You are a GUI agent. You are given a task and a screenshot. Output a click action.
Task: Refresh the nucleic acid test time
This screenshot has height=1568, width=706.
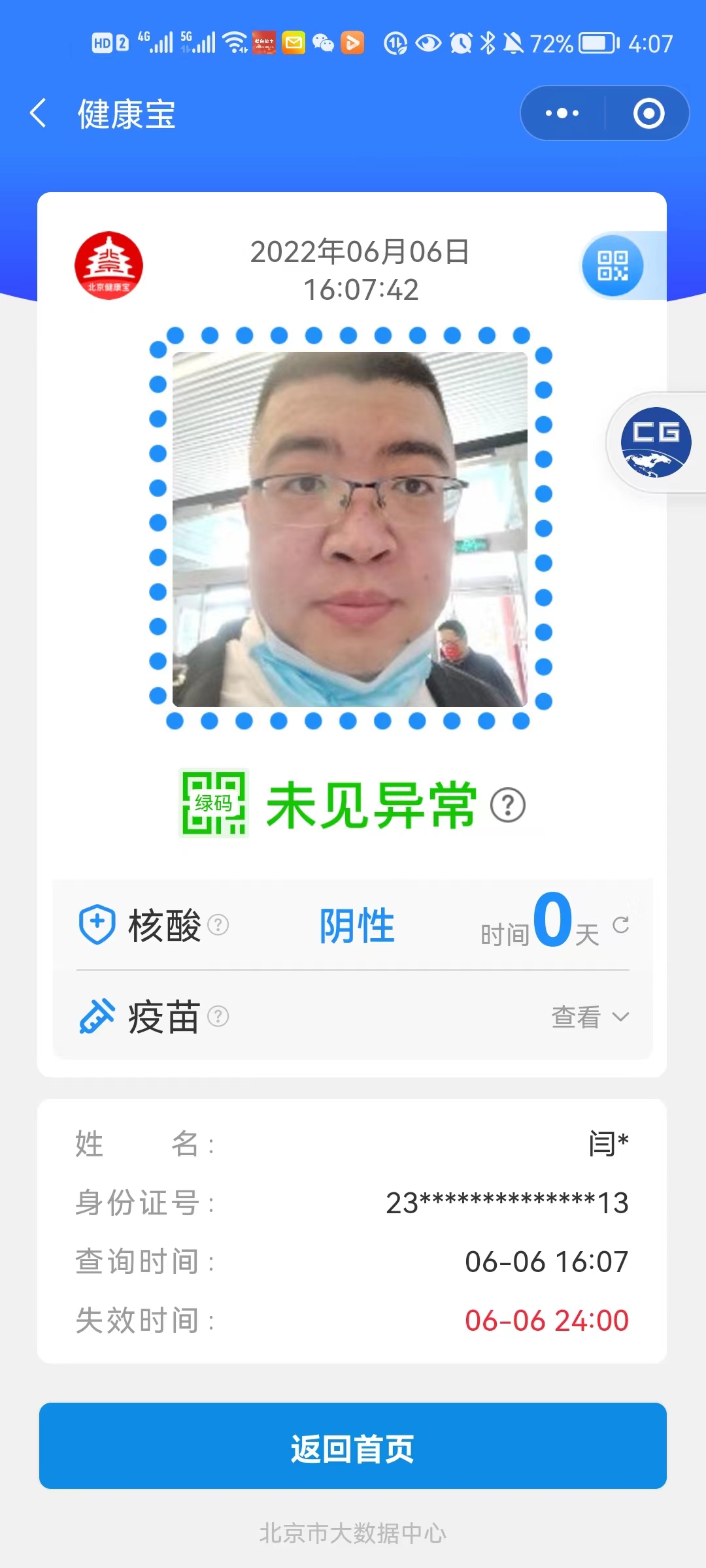coord(620,924)
